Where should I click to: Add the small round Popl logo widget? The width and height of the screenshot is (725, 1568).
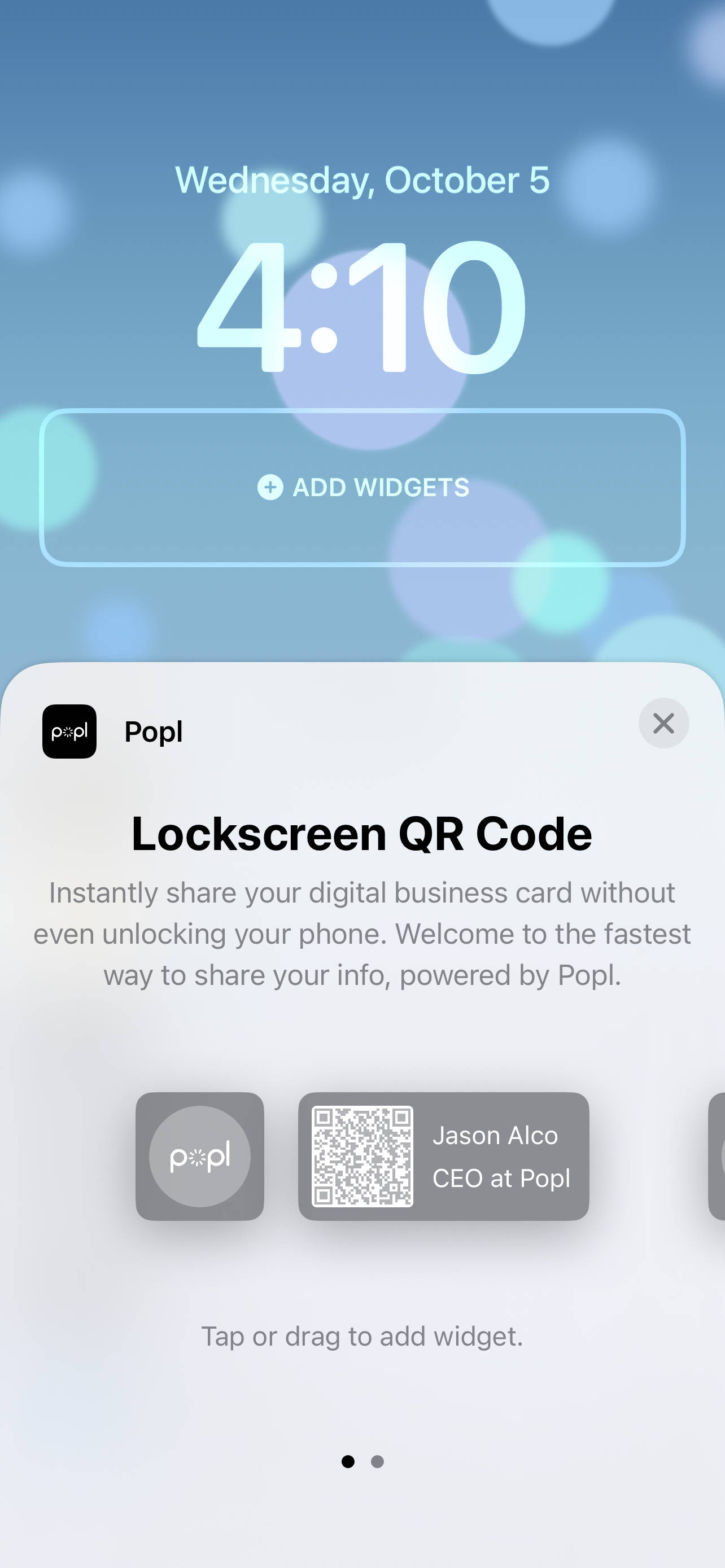click(200, 1156)
